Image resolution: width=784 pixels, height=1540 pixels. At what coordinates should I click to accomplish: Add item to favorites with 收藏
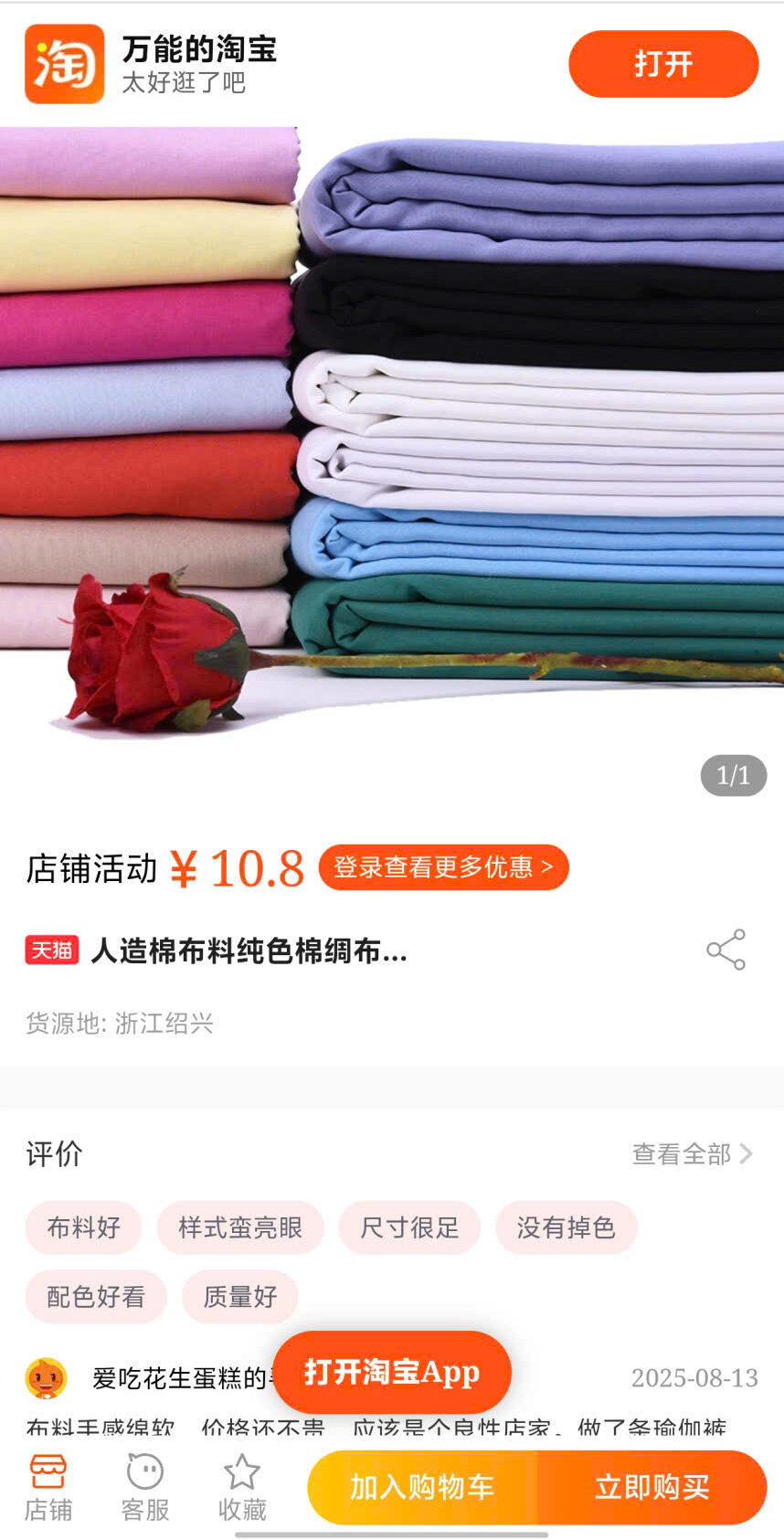[x=242, y=1487]
